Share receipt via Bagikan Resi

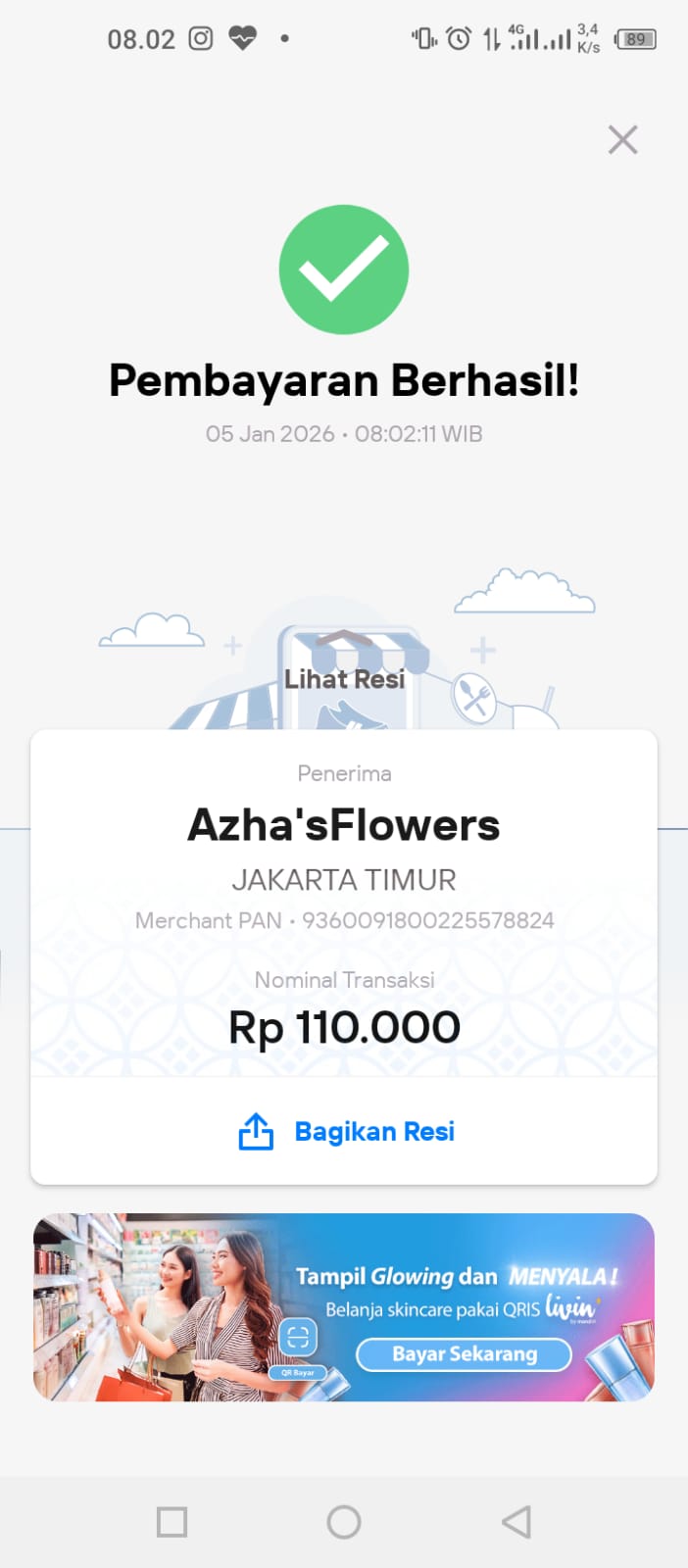pos(347,1132)
